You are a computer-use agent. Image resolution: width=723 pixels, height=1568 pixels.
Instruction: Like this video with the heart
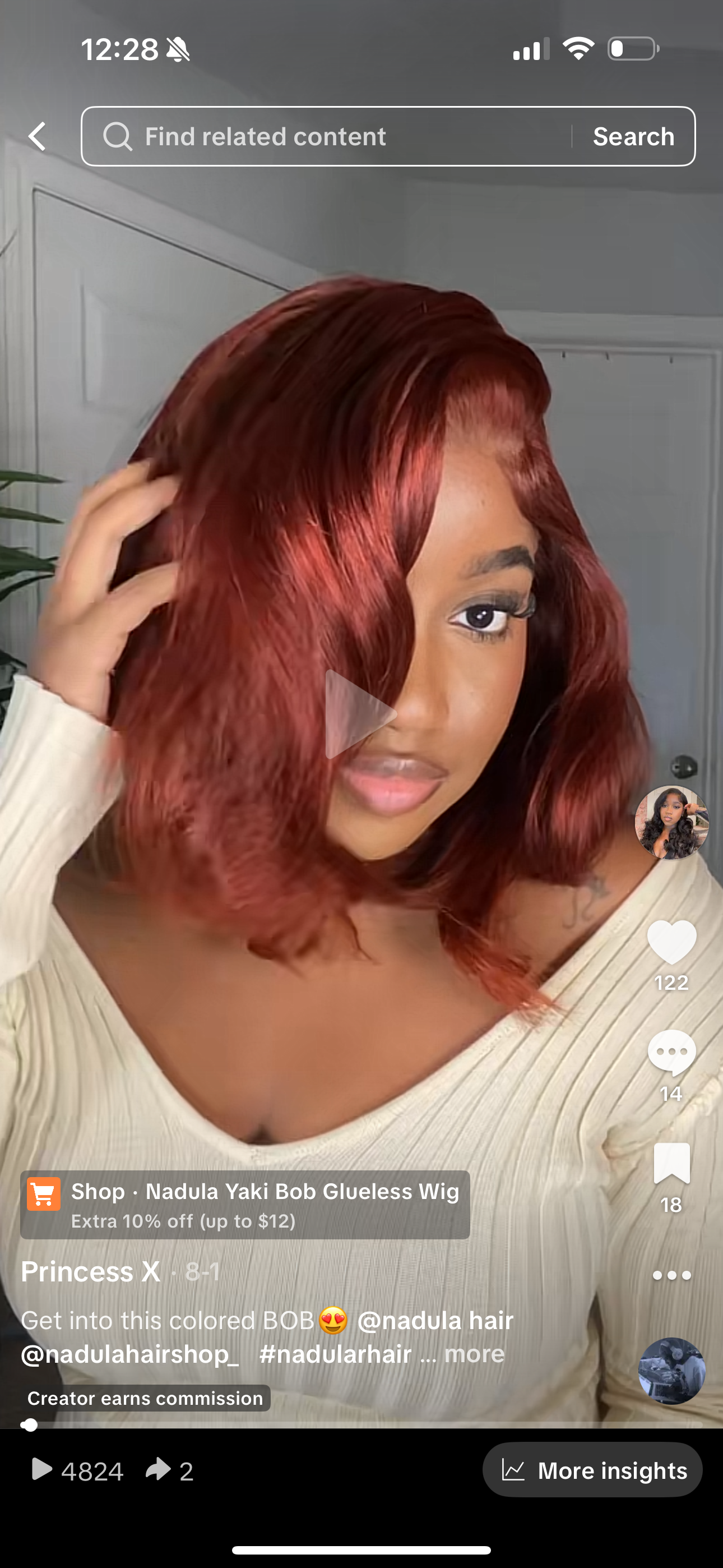coord(671,942)
